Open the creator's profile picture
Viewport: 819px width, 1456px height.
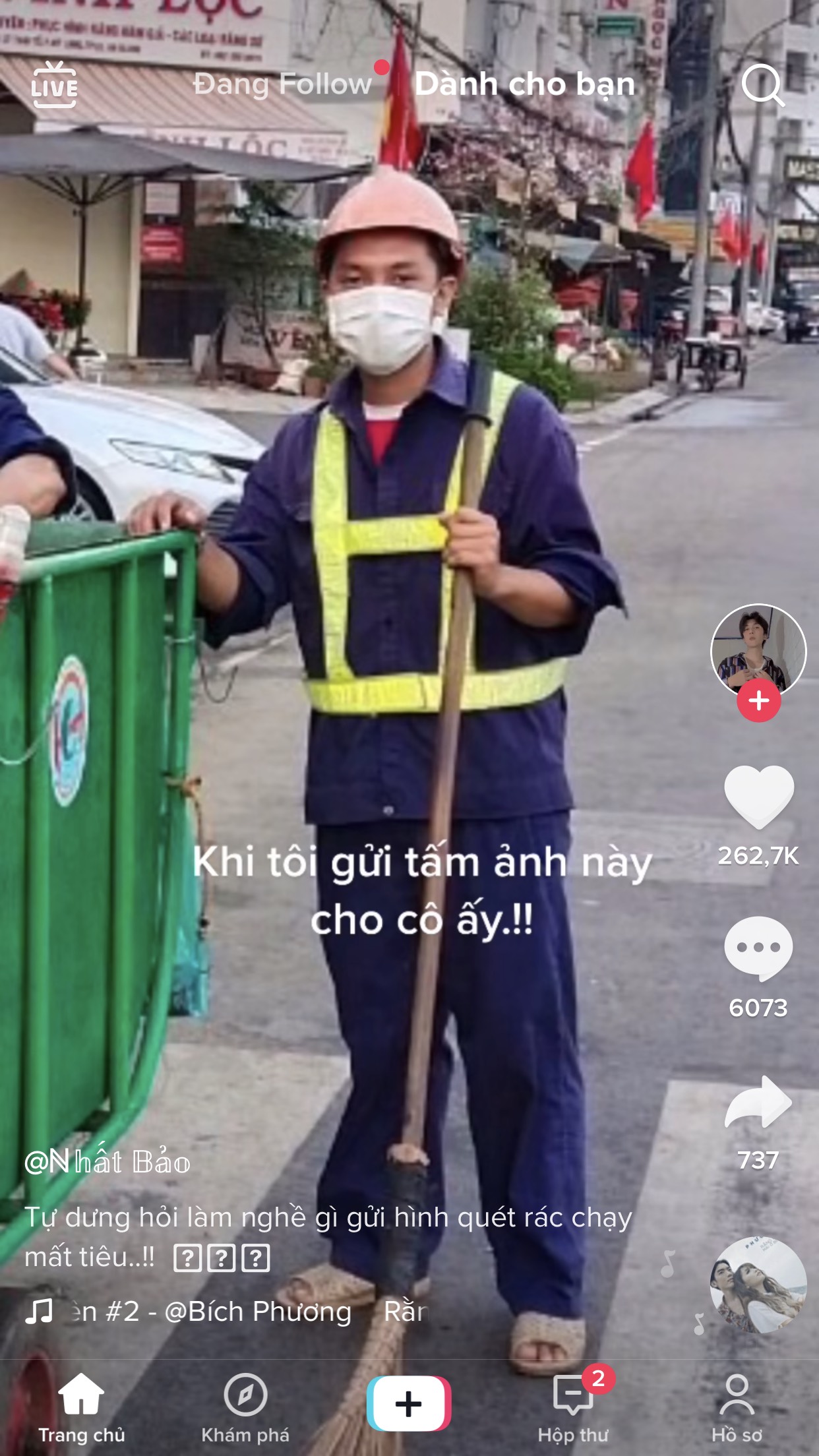tap(758, 651)
